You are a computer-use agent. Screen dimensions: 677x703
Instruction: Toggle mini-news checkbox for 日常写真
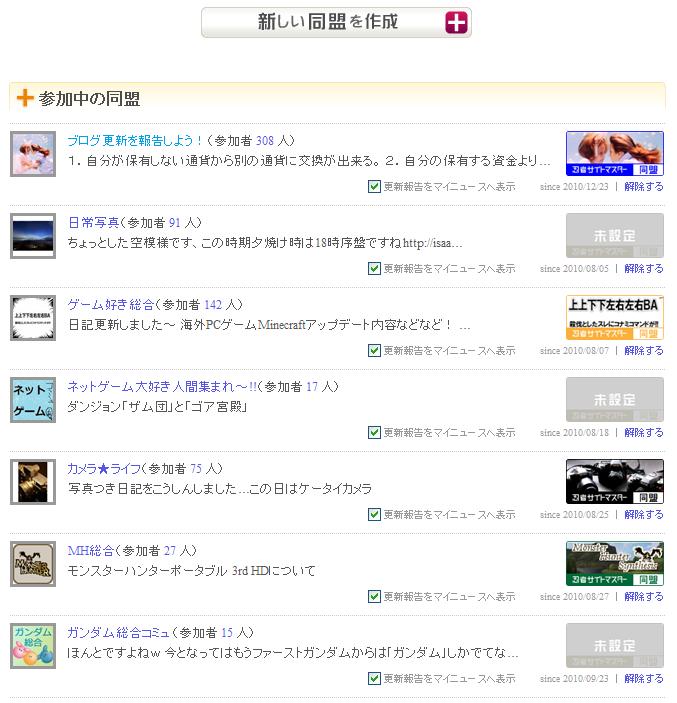374,269
